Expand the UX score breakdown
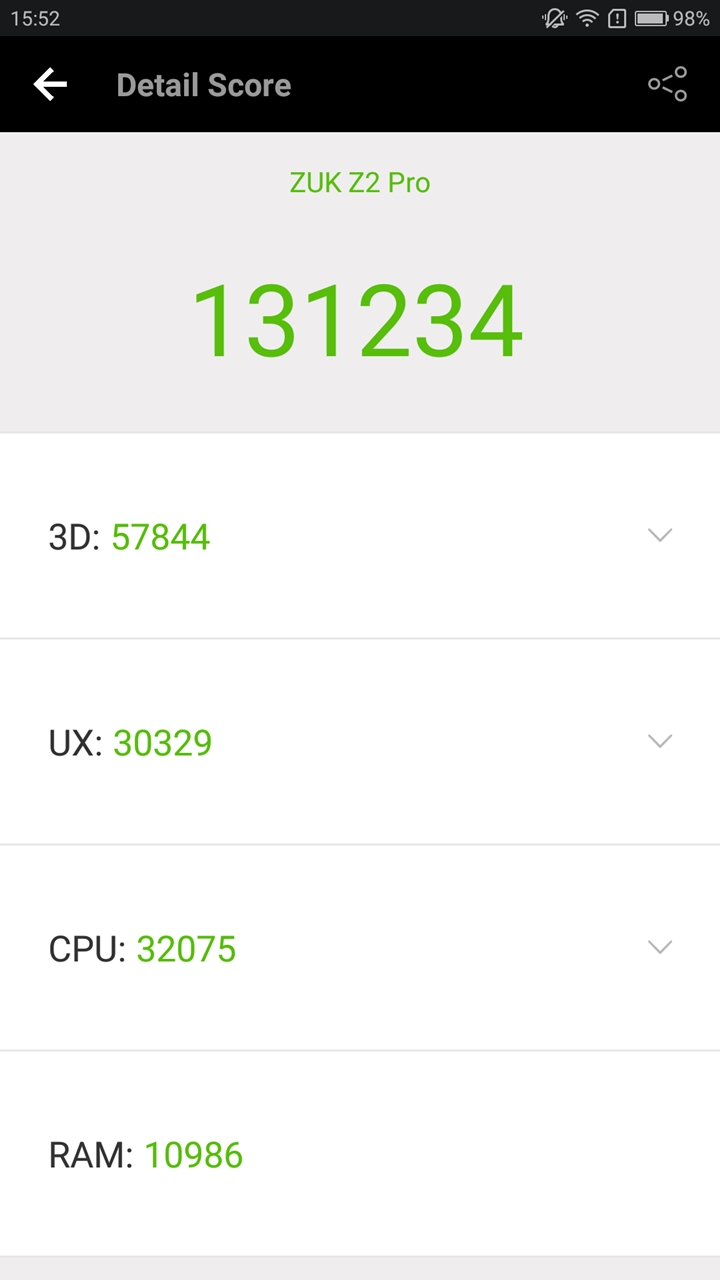The image size is (720, 1280). click(659, 742)
